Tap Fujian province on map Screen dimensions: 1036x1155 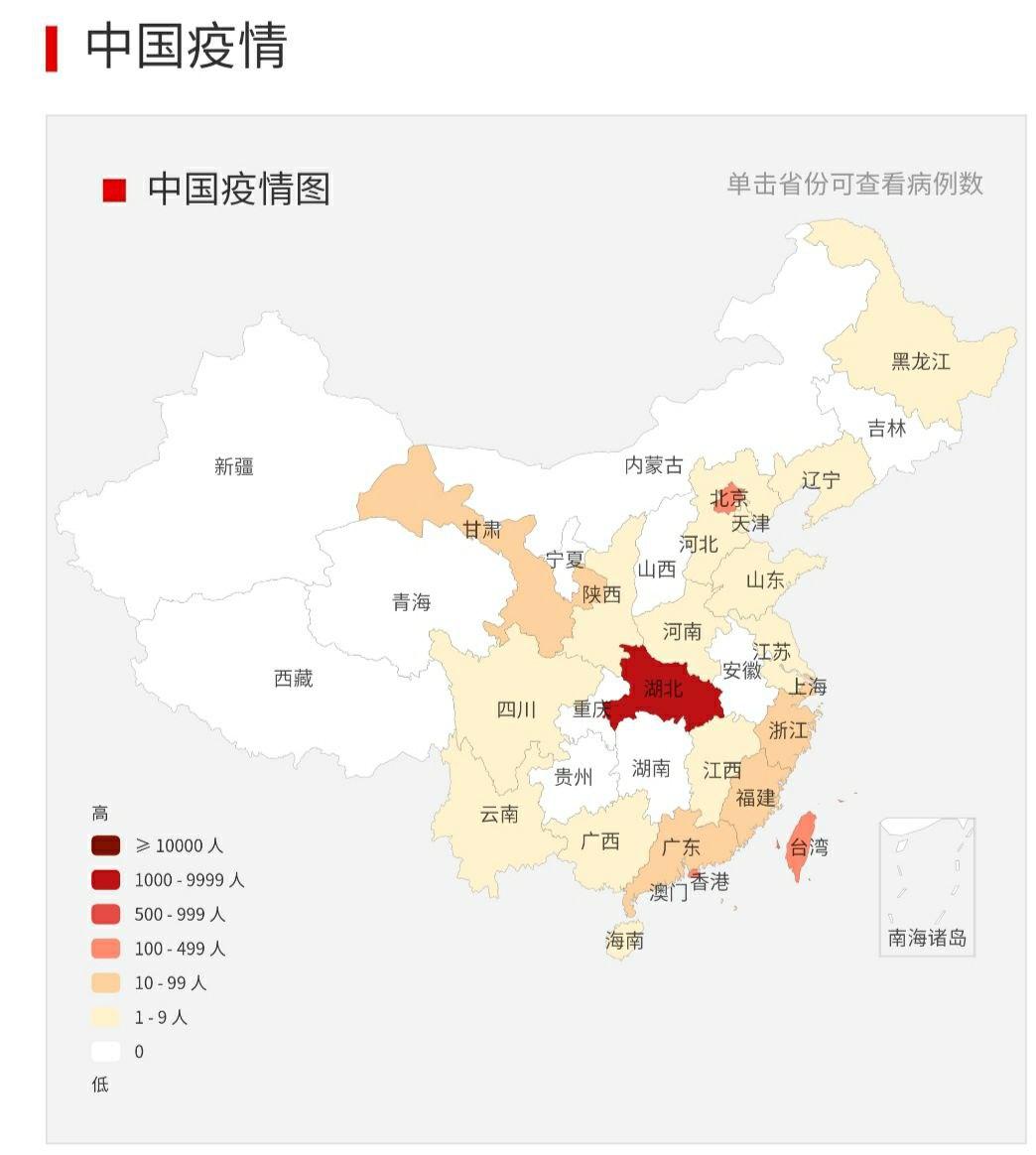tap(754, 797)
